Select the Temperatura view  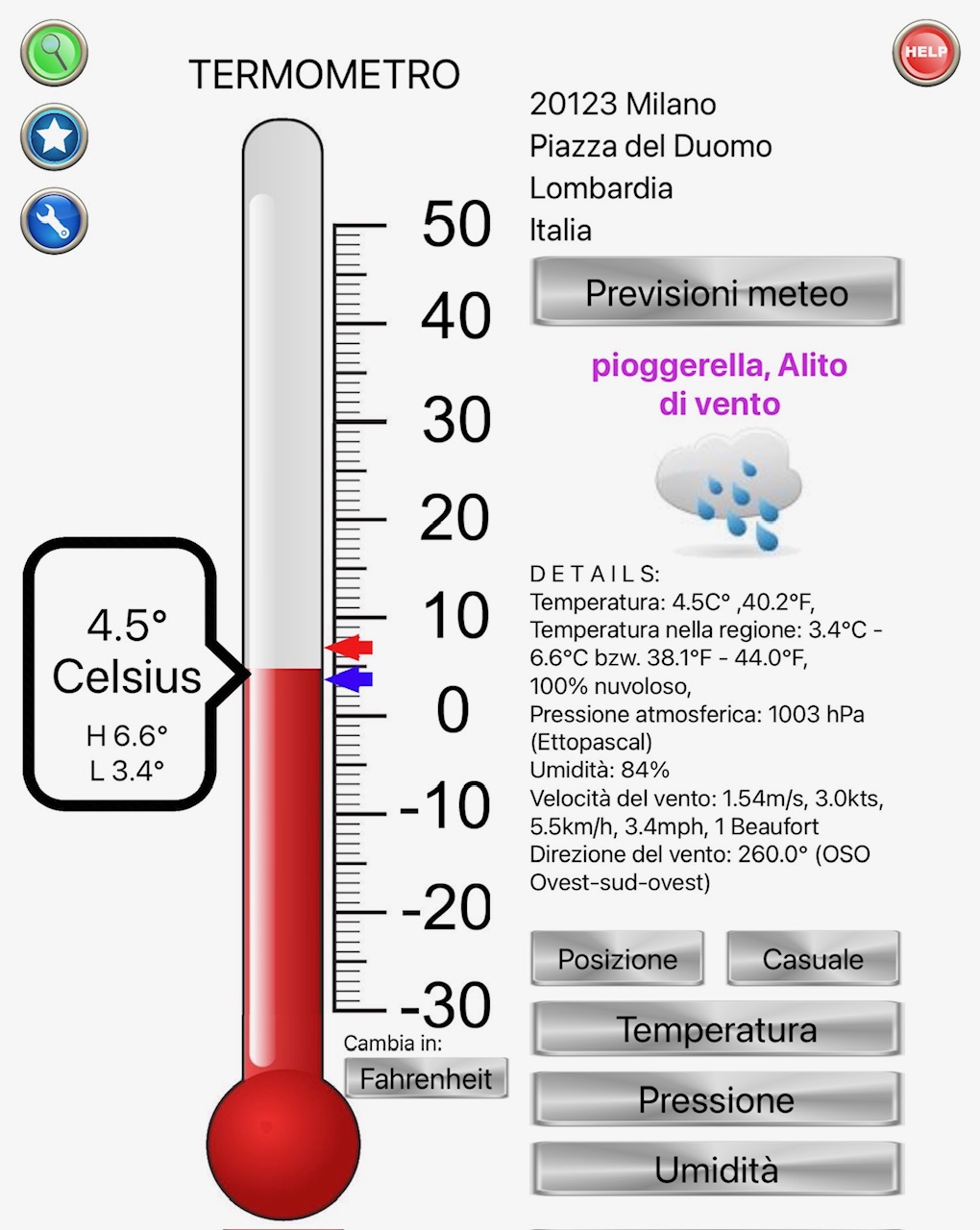[x=716, y=1030]
